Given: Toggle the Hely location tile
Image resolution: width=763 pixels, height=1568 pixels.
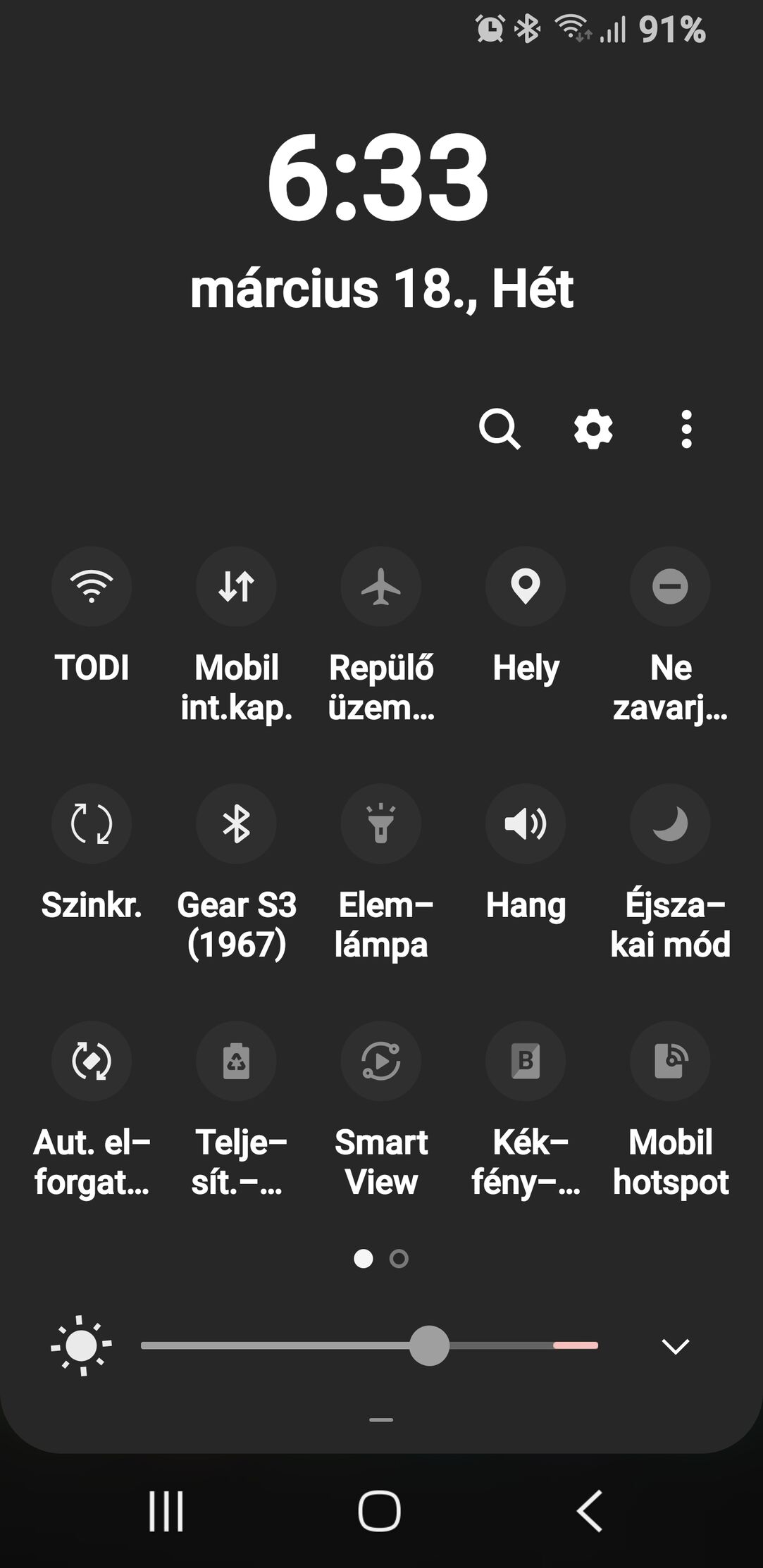Looking at the screenshot, I should pyautogui.click(x=526, y=586).
